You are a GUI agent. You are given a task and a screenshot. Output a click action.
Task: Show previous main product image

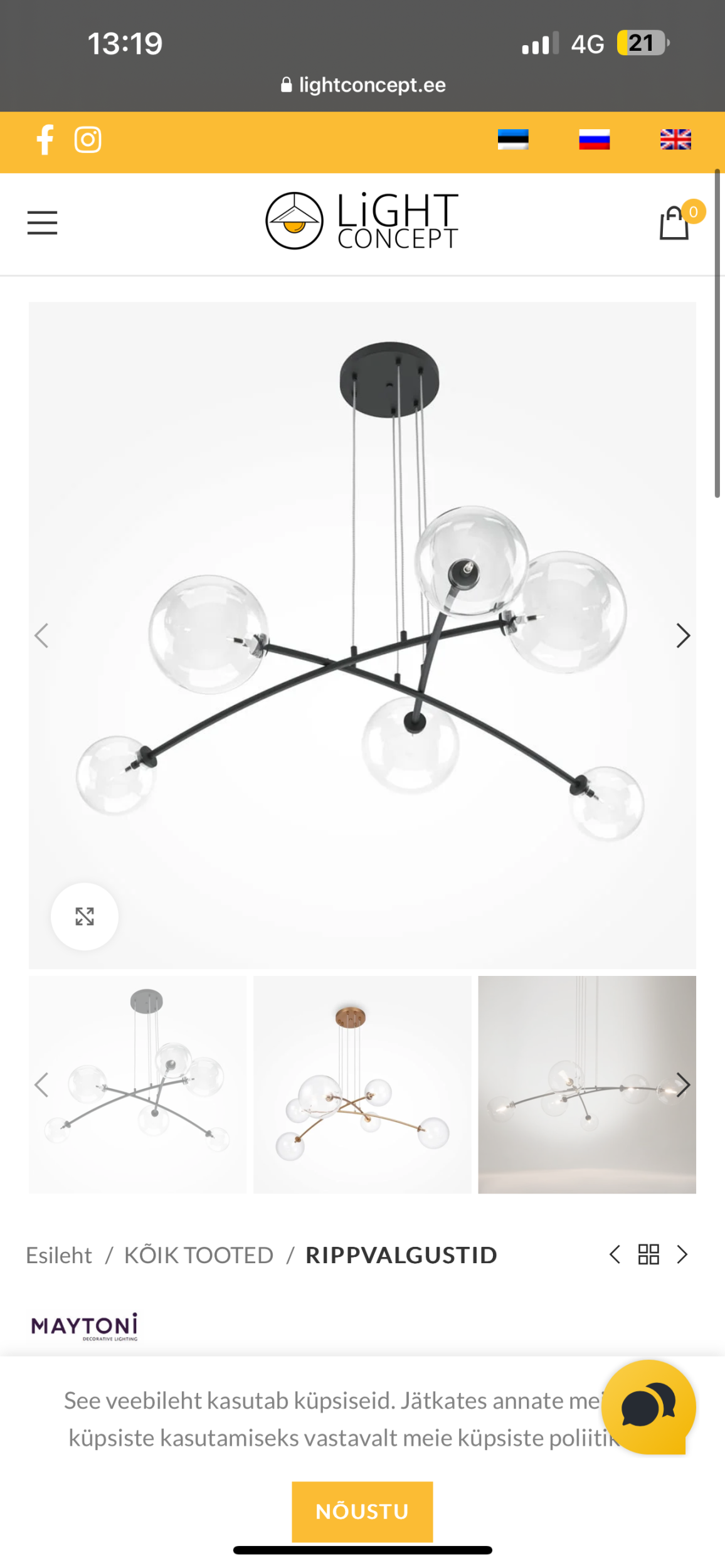tap(41, 635)
